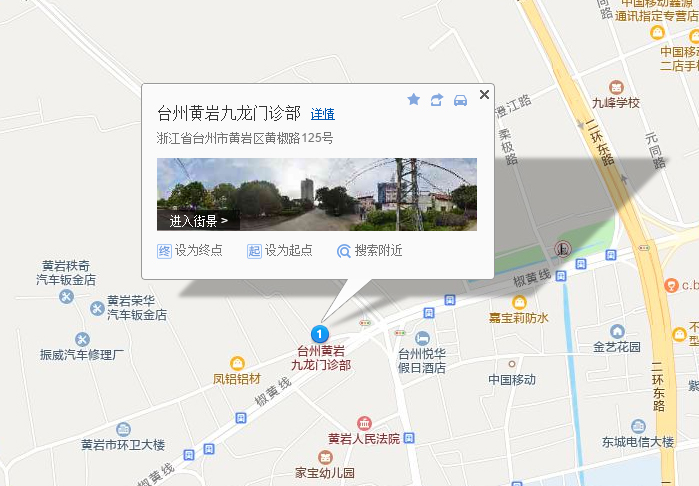Set this place as starting point (设为起点)

pyautogui.click(x=280, y=250)
